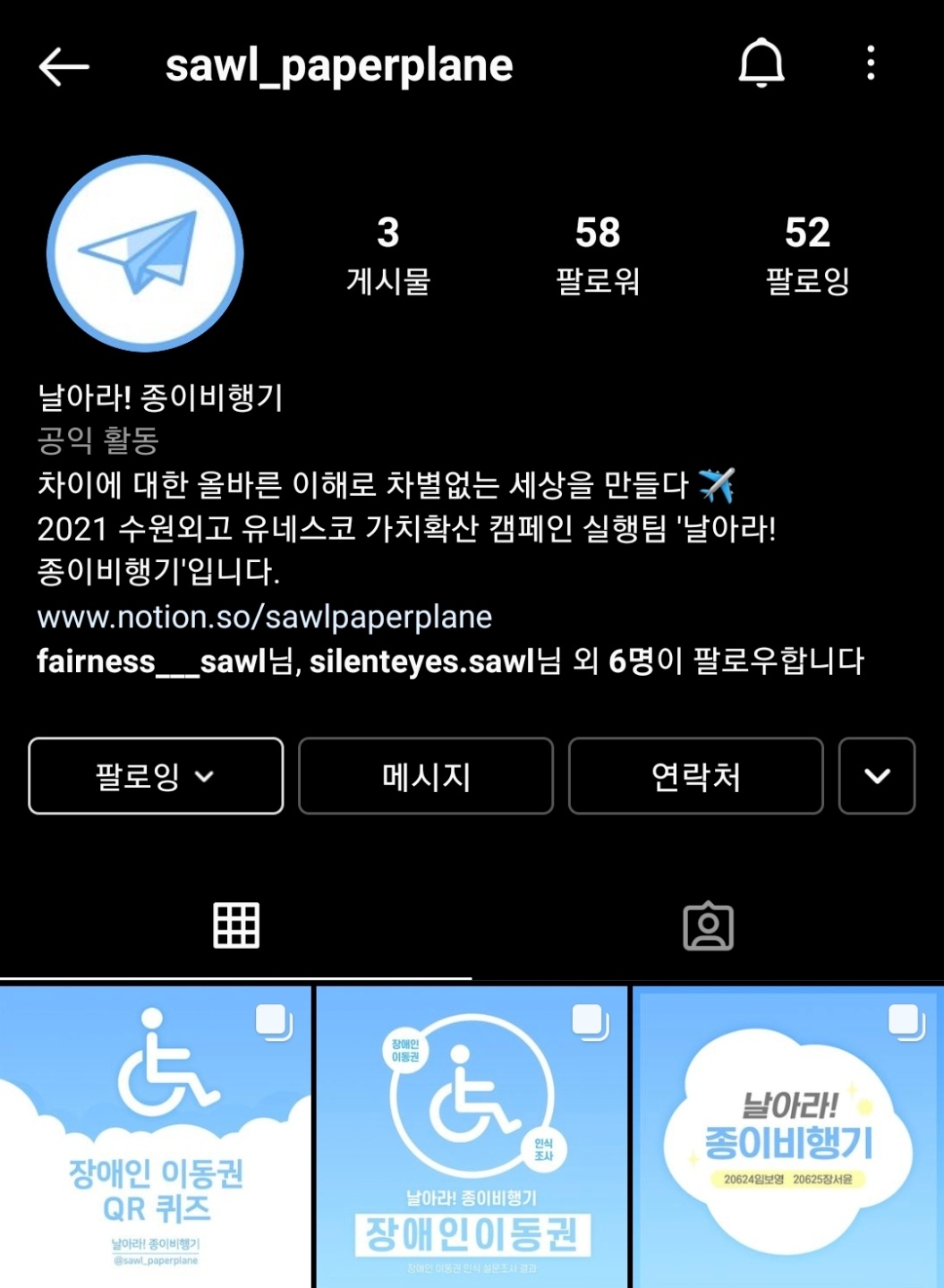The height and width of the screenshot is (1288, 944).
Task: Go back with the top-left arrow
Action: click(64, 66)
